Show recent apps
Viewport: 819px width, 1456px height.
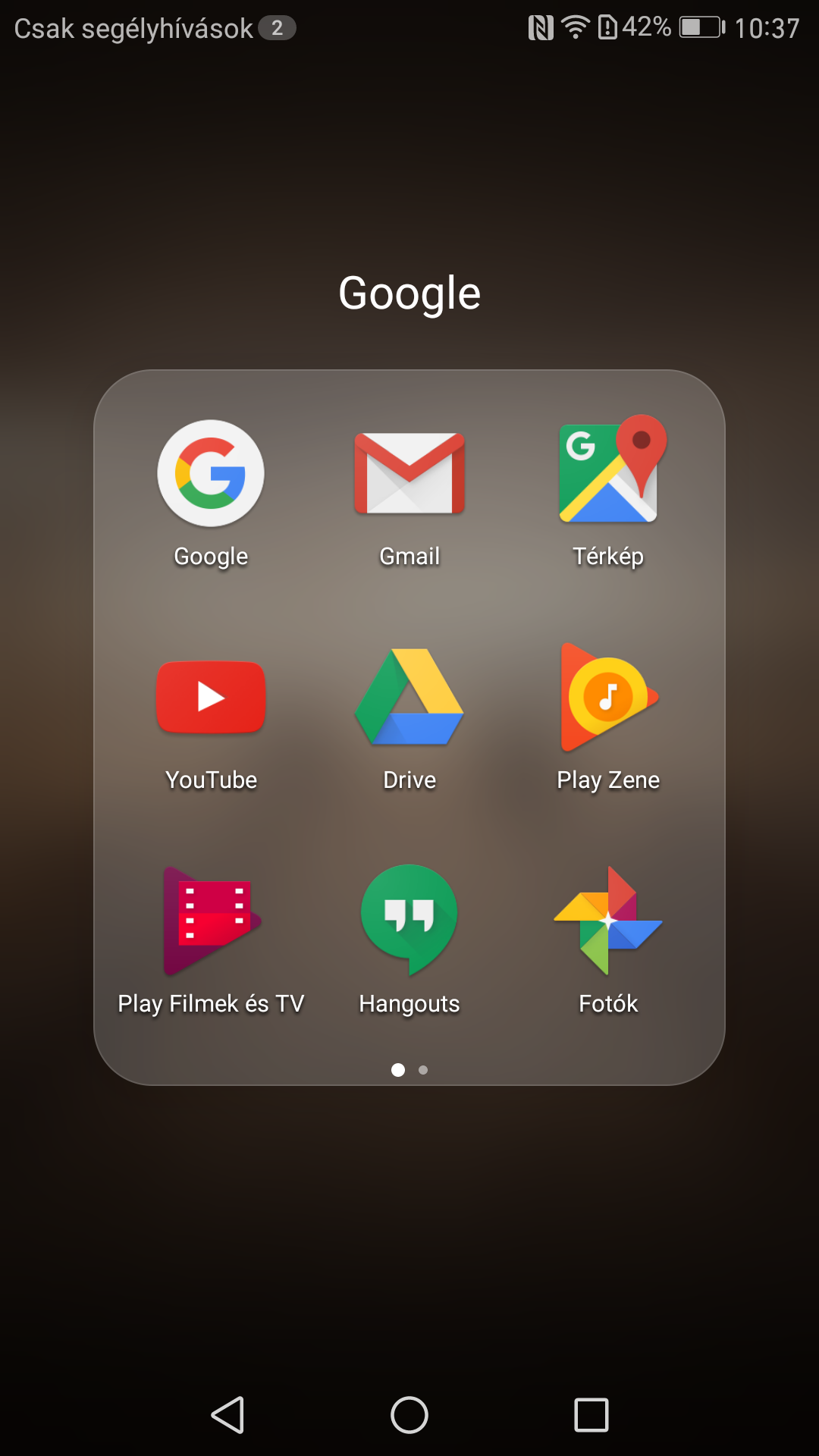[591, 1415]
